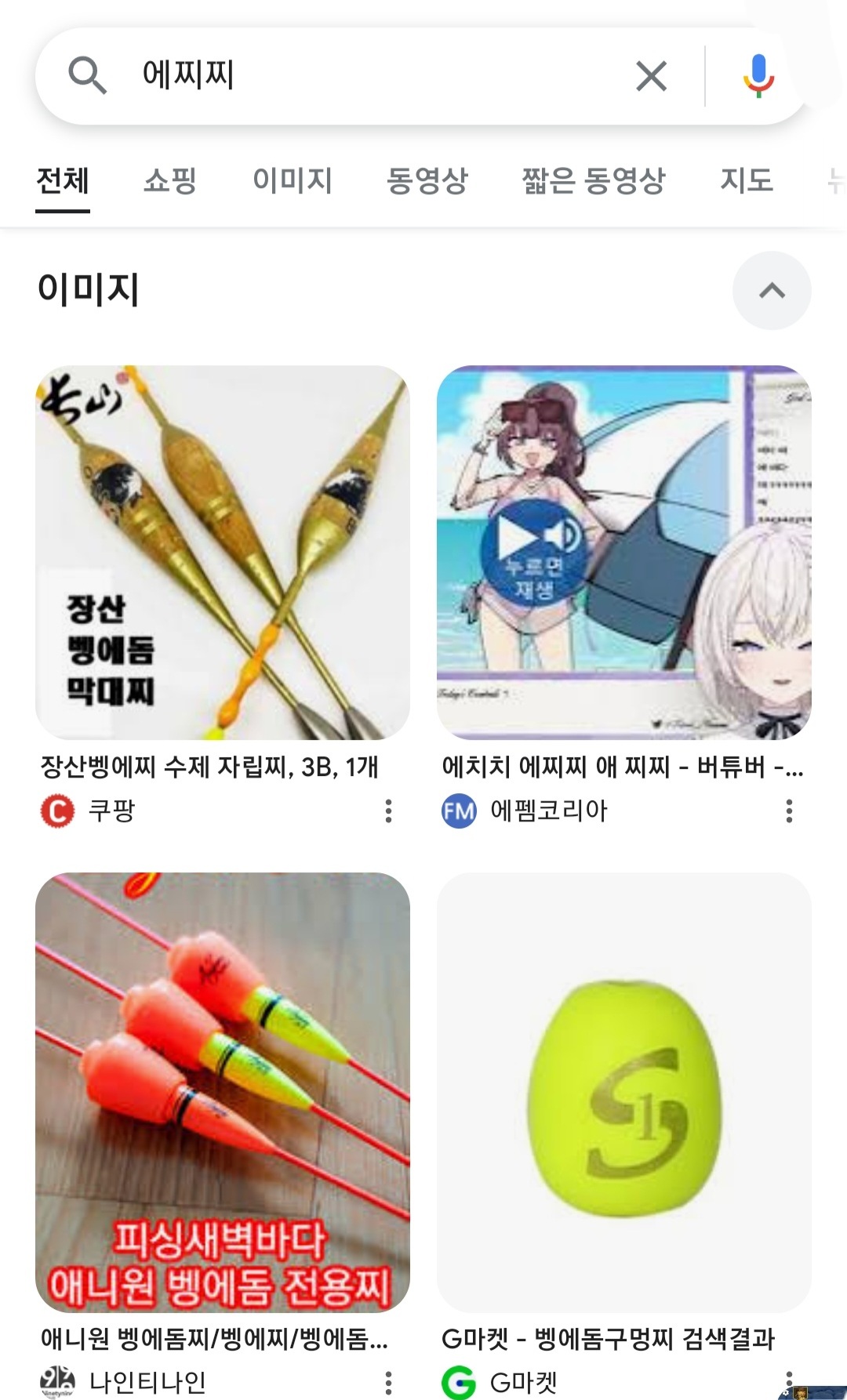Open the 애니원 벵에돔찌 image result
The image size is (847, 1400).
[x=223, y=1091]
